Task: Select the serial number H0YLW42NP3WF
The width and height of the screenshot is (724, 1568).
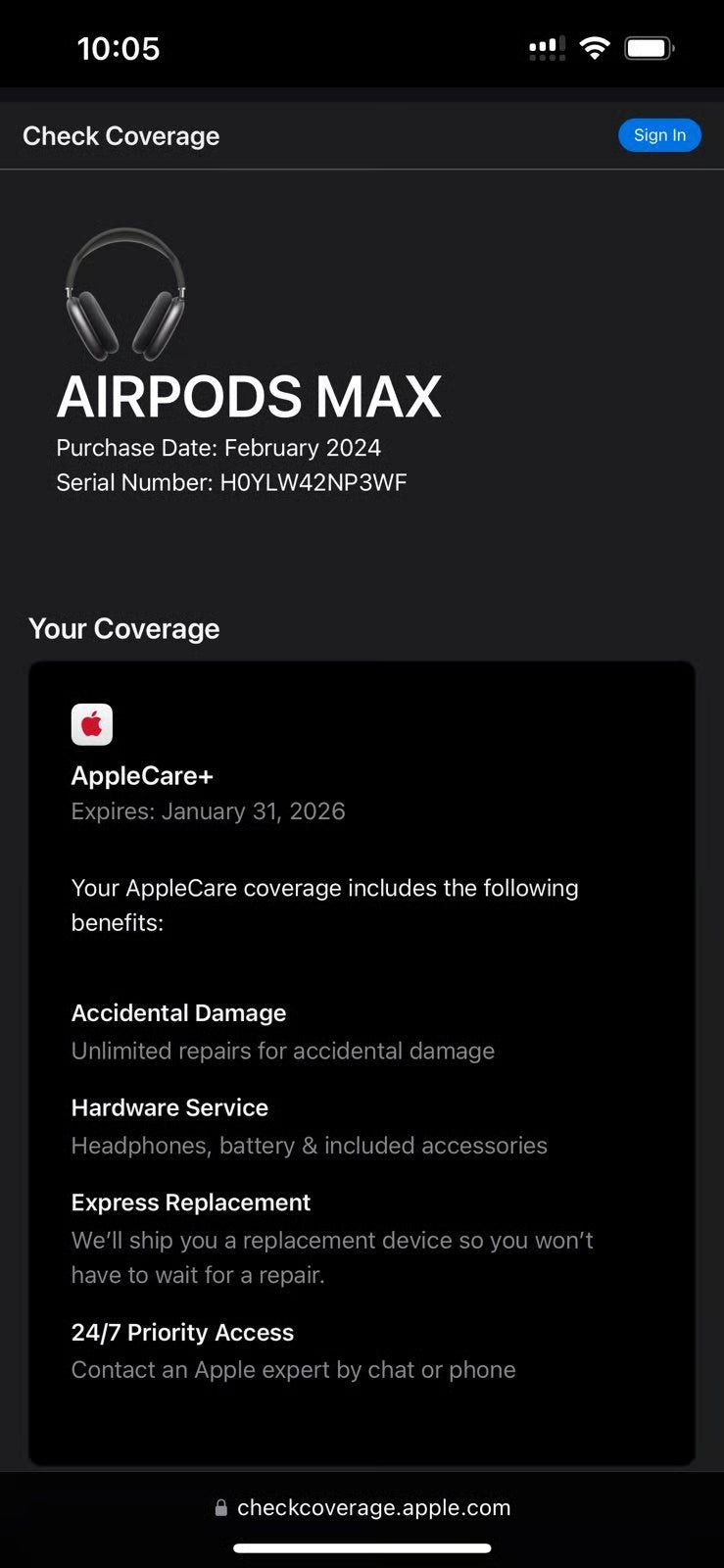Action: (x=232, y=482)
